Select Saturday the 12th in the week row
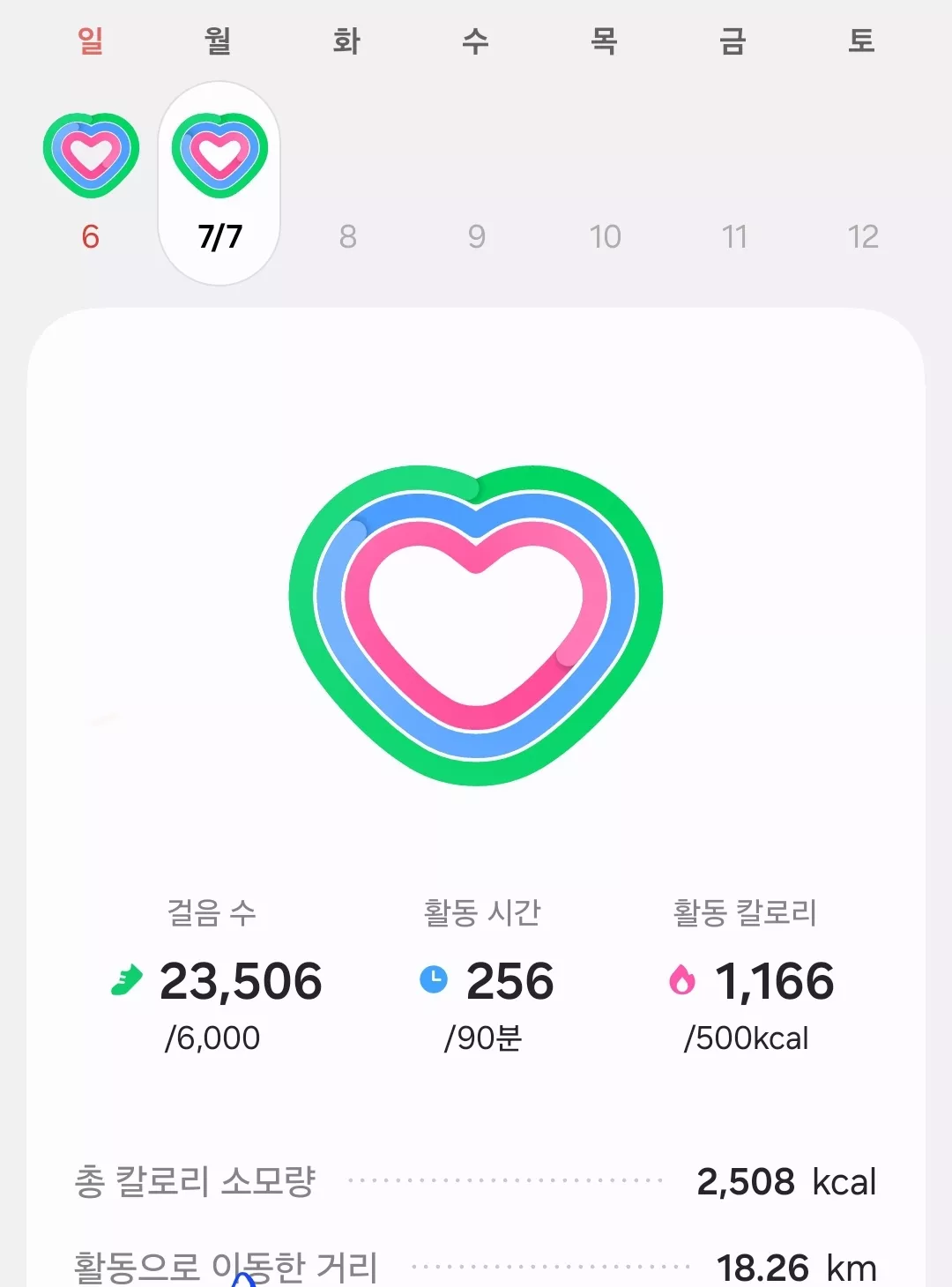 pyautogui.click(x=863, y=236)
